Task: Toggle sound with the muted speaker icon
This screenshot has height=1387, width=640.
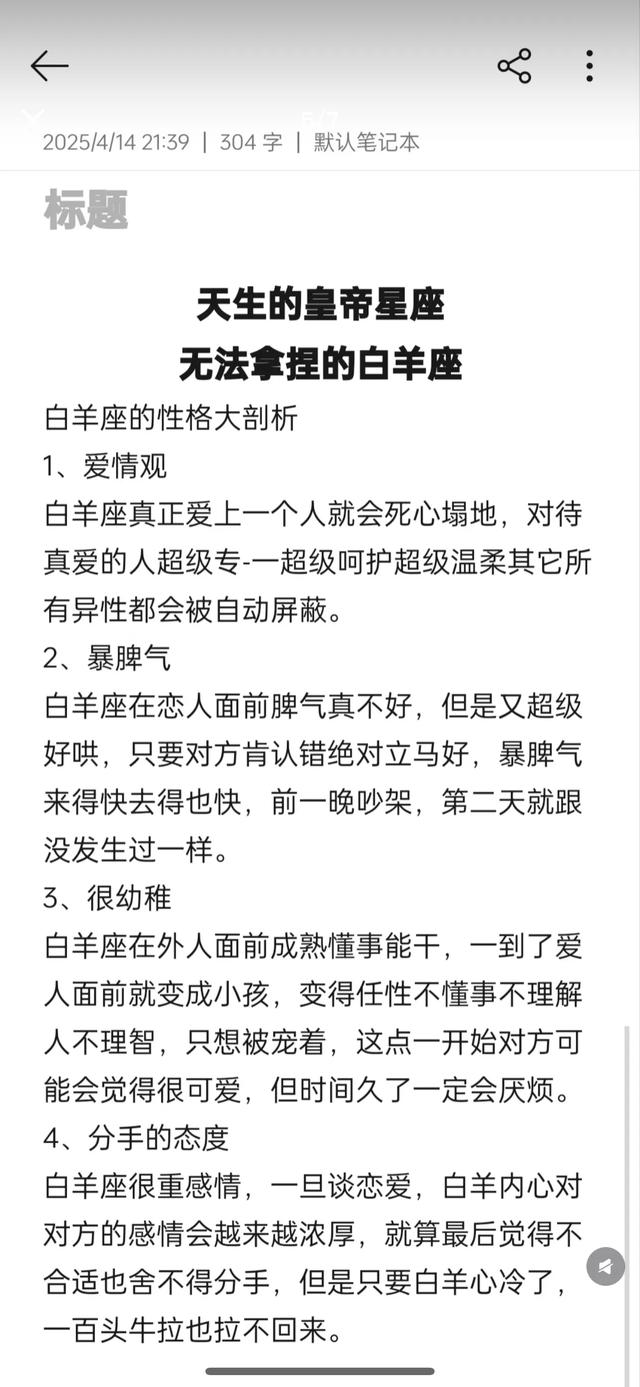Action: (x=605, y=1266)
